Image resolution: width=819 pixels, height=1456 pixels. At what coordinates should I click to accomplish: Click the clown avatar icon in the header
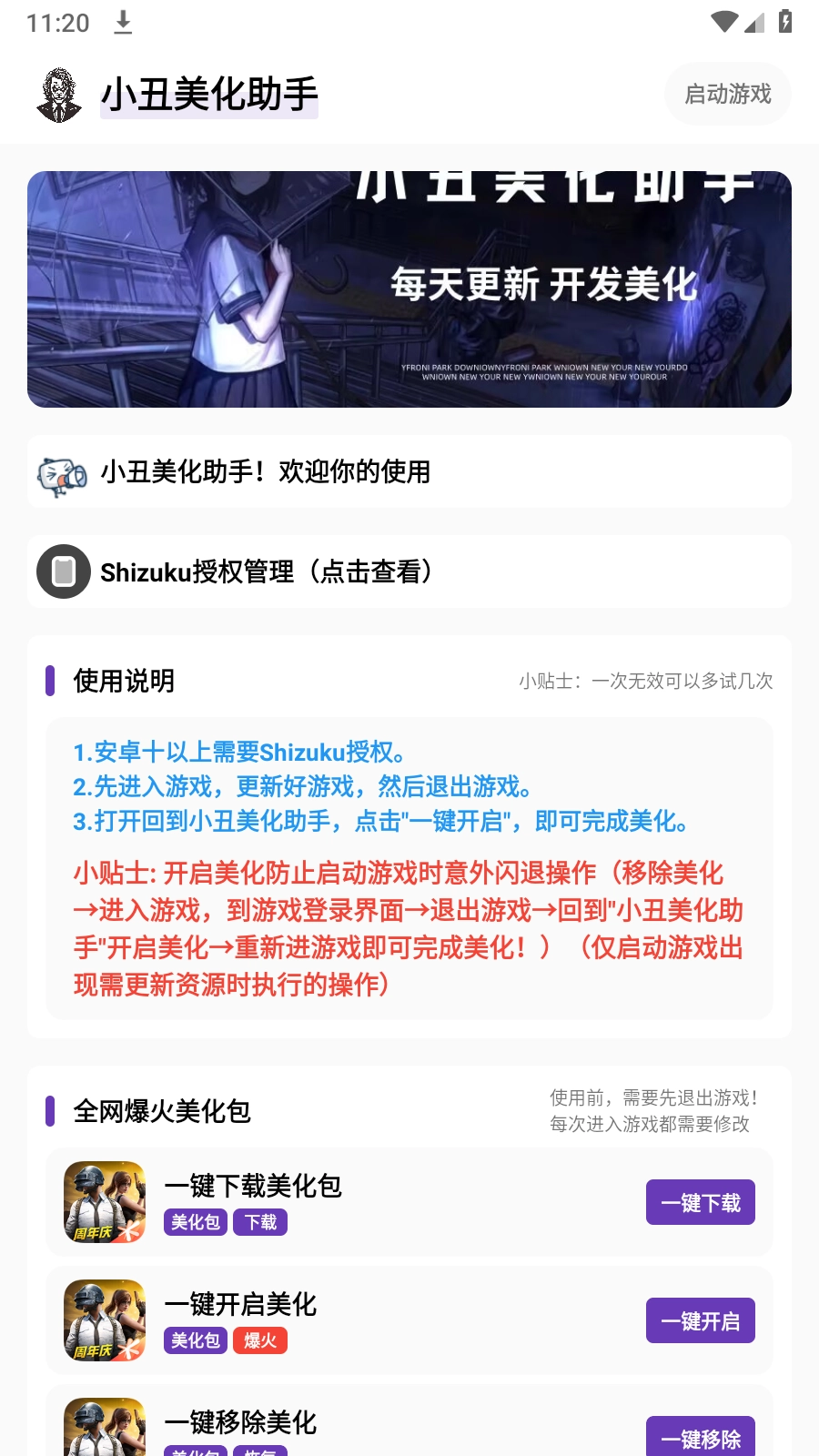point(59,92)
